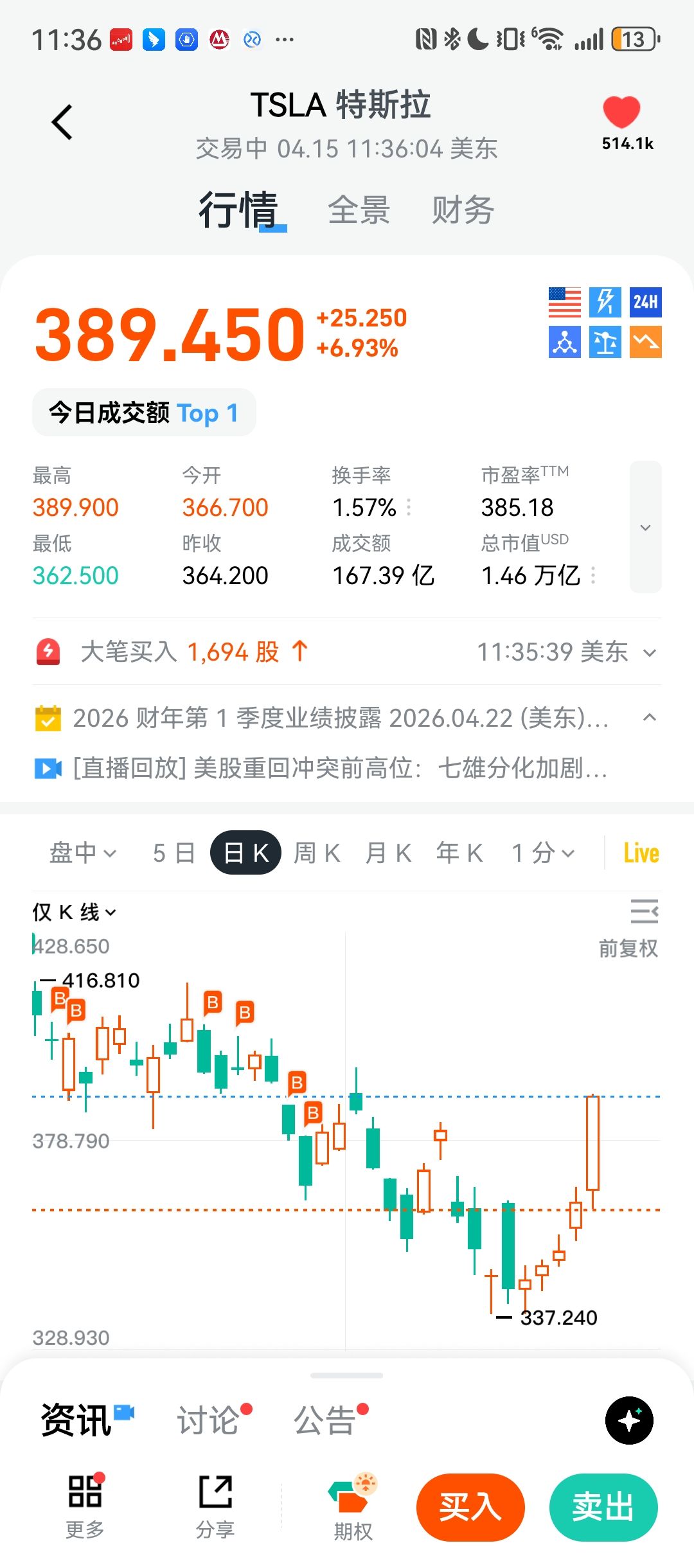Open the 直播回放 replay link
The height and width of the screenshot is (1568, 694).
341,768
